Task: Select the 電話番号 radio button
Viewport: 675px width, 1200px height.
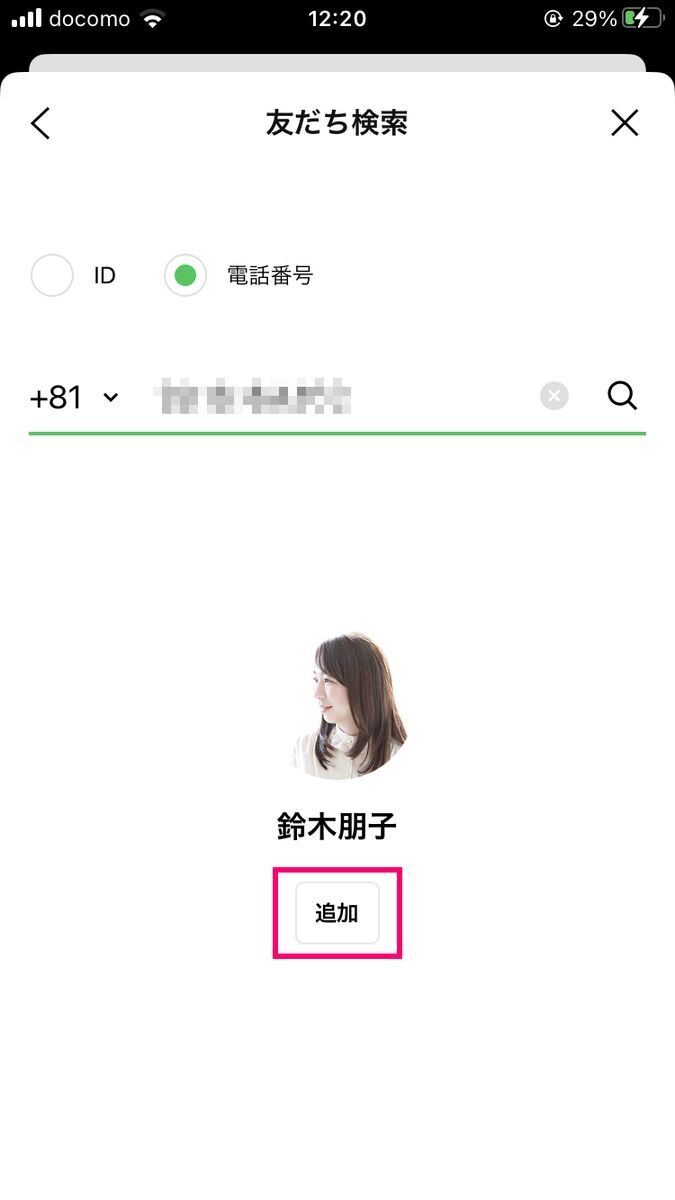Action: (x=185, y=276)
